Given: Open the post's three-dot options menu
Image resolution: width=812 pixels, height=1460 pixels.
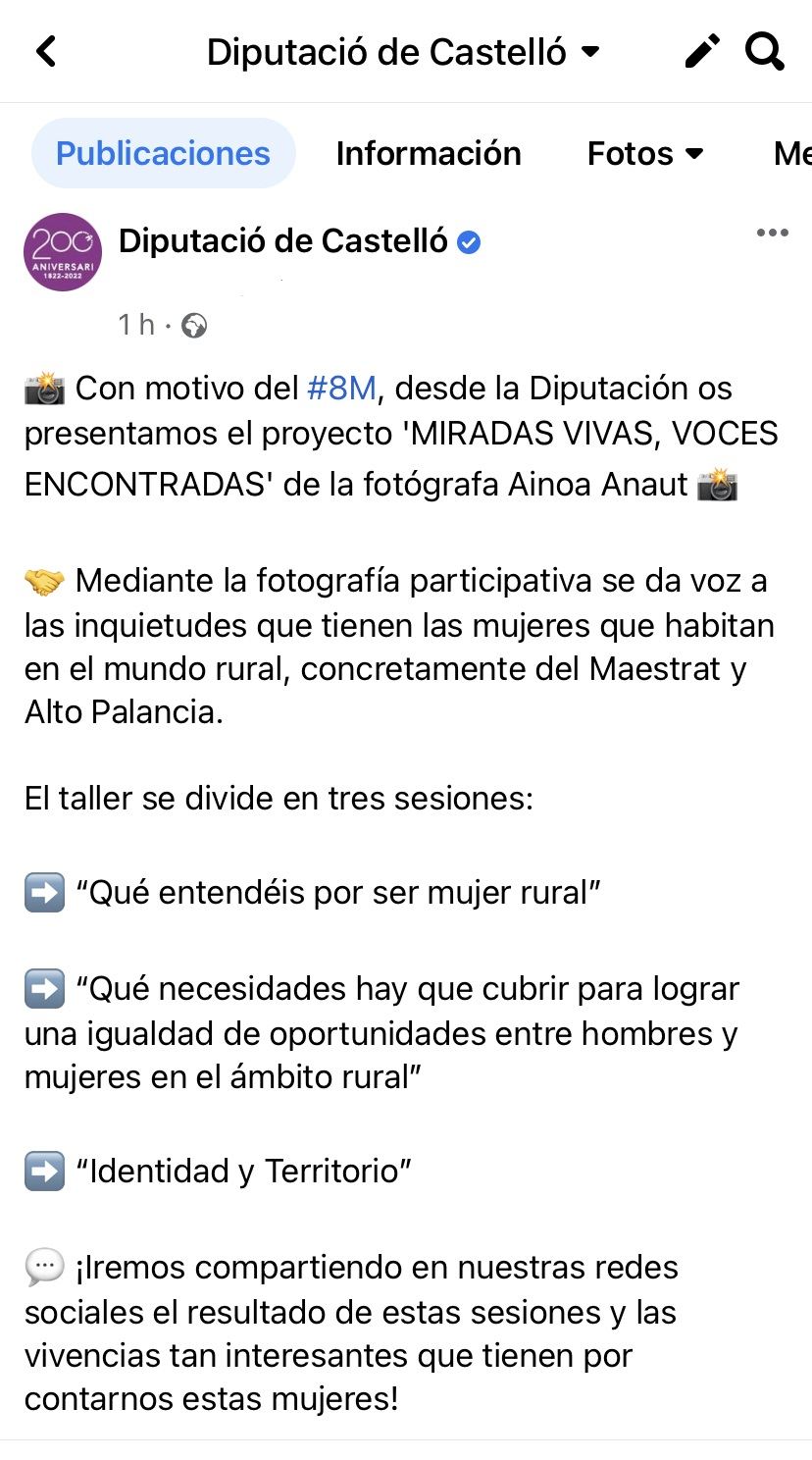Looking at the screenshot, I should 772,233.
